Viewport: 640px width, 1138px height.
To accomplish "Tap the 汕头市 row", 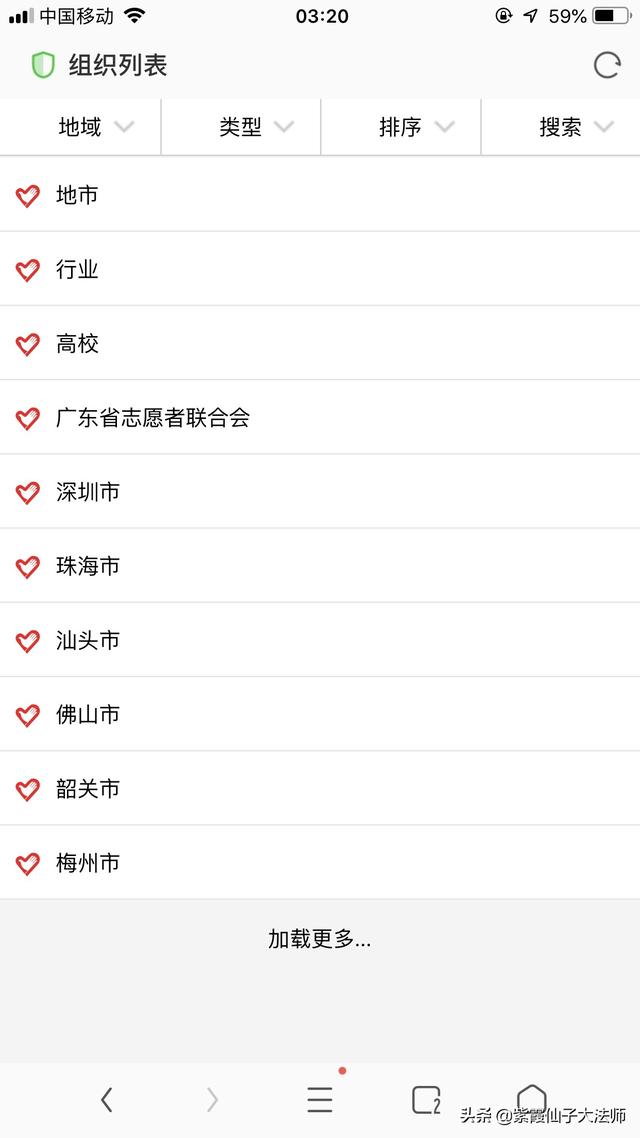I will 320,640.
